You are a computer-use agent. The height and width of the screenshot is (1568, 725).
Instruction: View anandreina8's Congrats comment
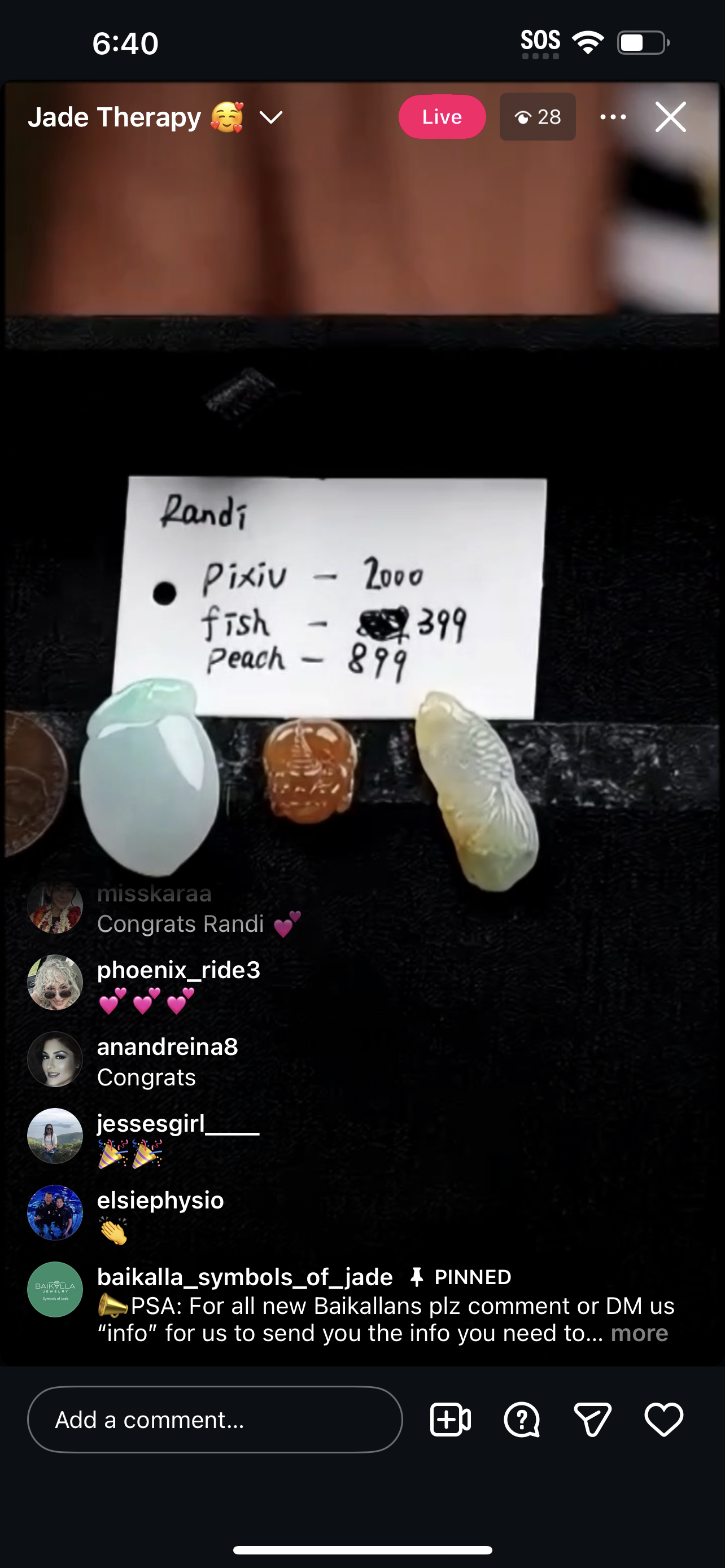pyautogui.click(x=146, y=1078)
